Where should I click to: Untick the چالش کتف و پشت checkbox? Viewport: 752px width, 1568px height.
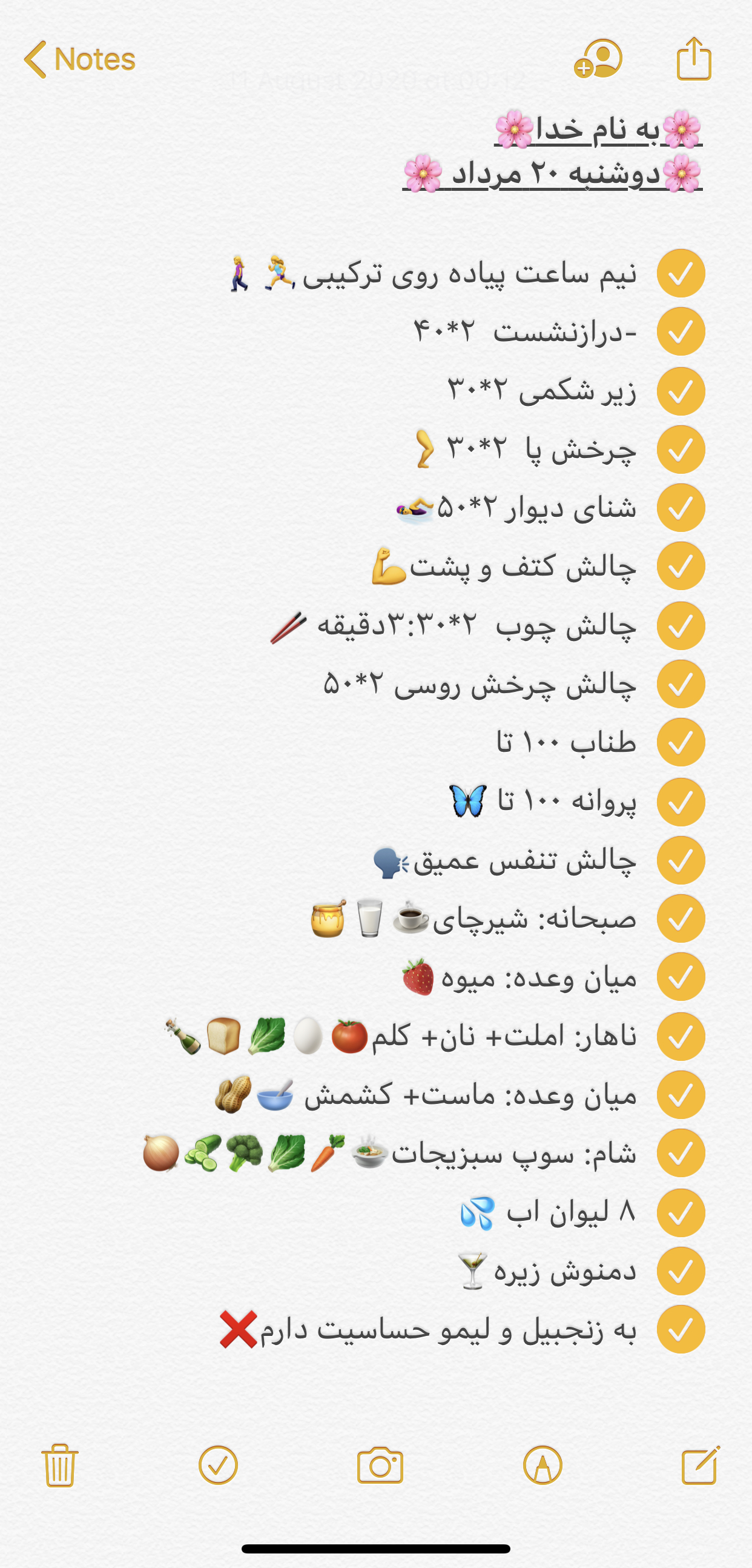(x=681, y=566)
